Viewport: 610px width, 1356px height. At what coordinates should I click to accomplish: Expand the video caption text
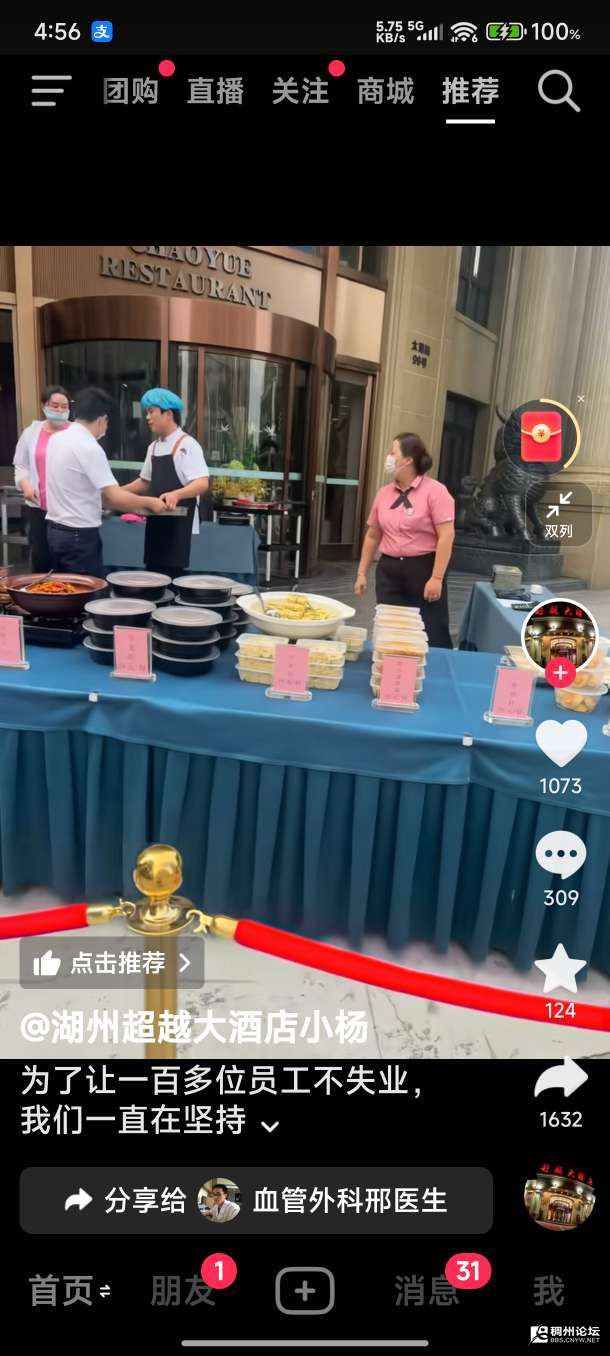tap(269, 1125)
